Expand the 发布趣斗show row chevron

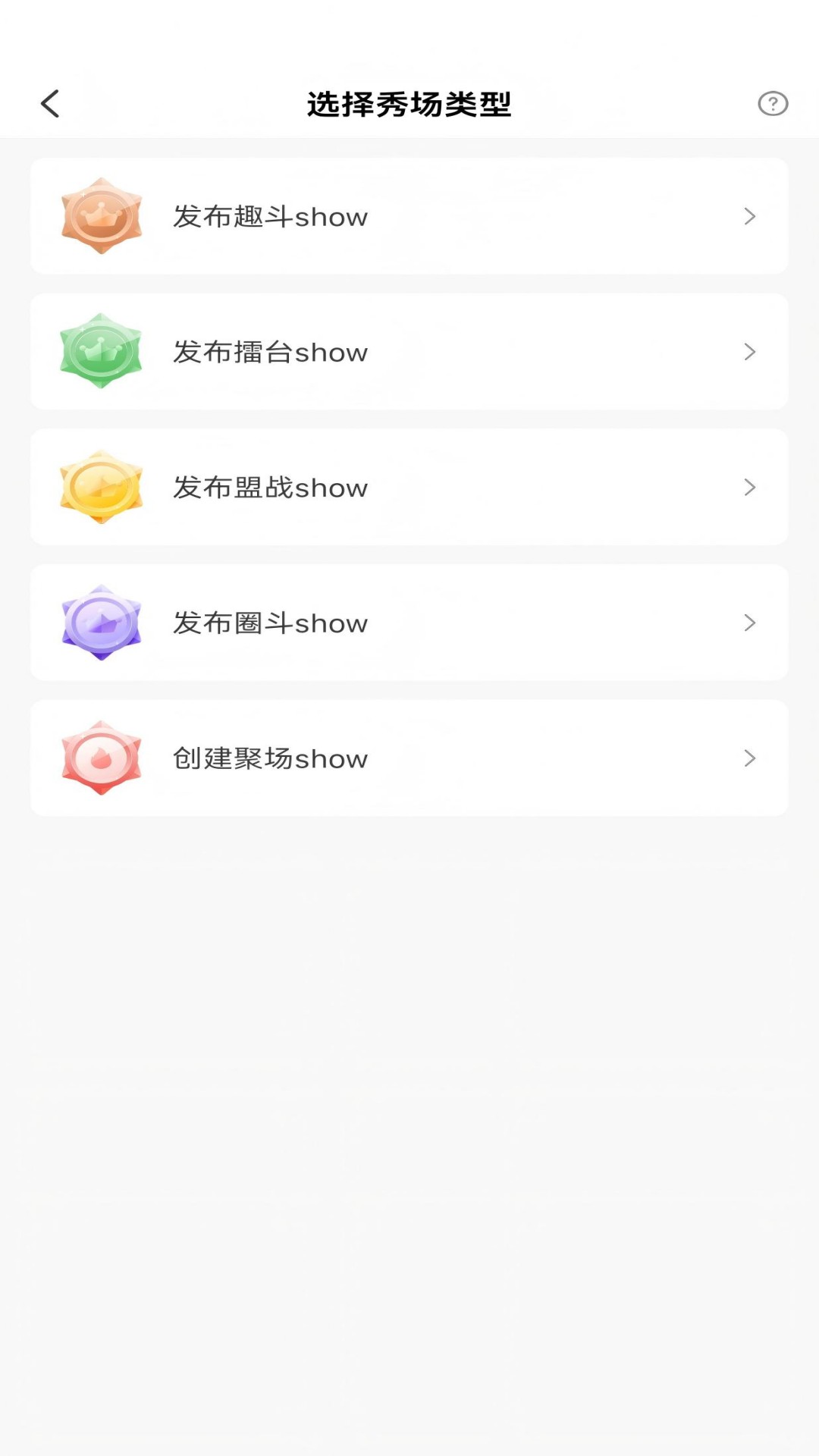coord(750,216)
